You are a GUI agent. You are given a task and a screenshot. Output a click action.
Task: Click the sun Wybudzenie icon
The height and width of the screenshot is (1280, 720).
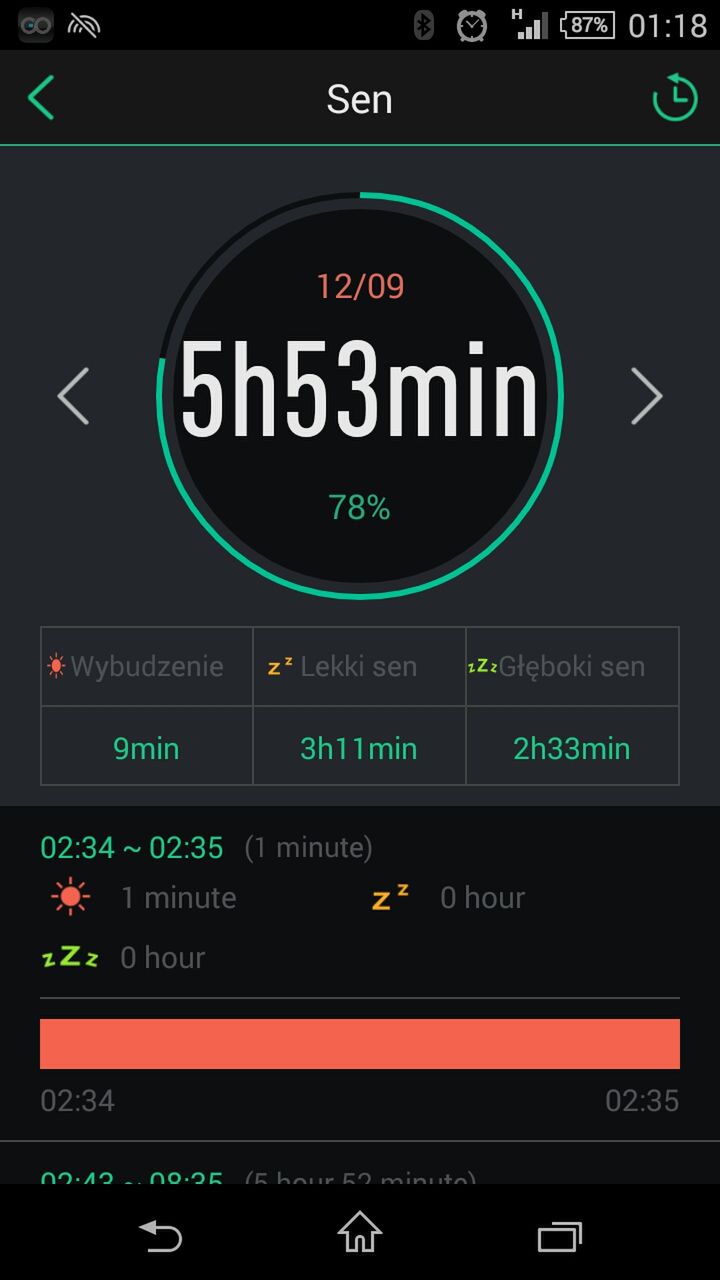tap(57, 665)
